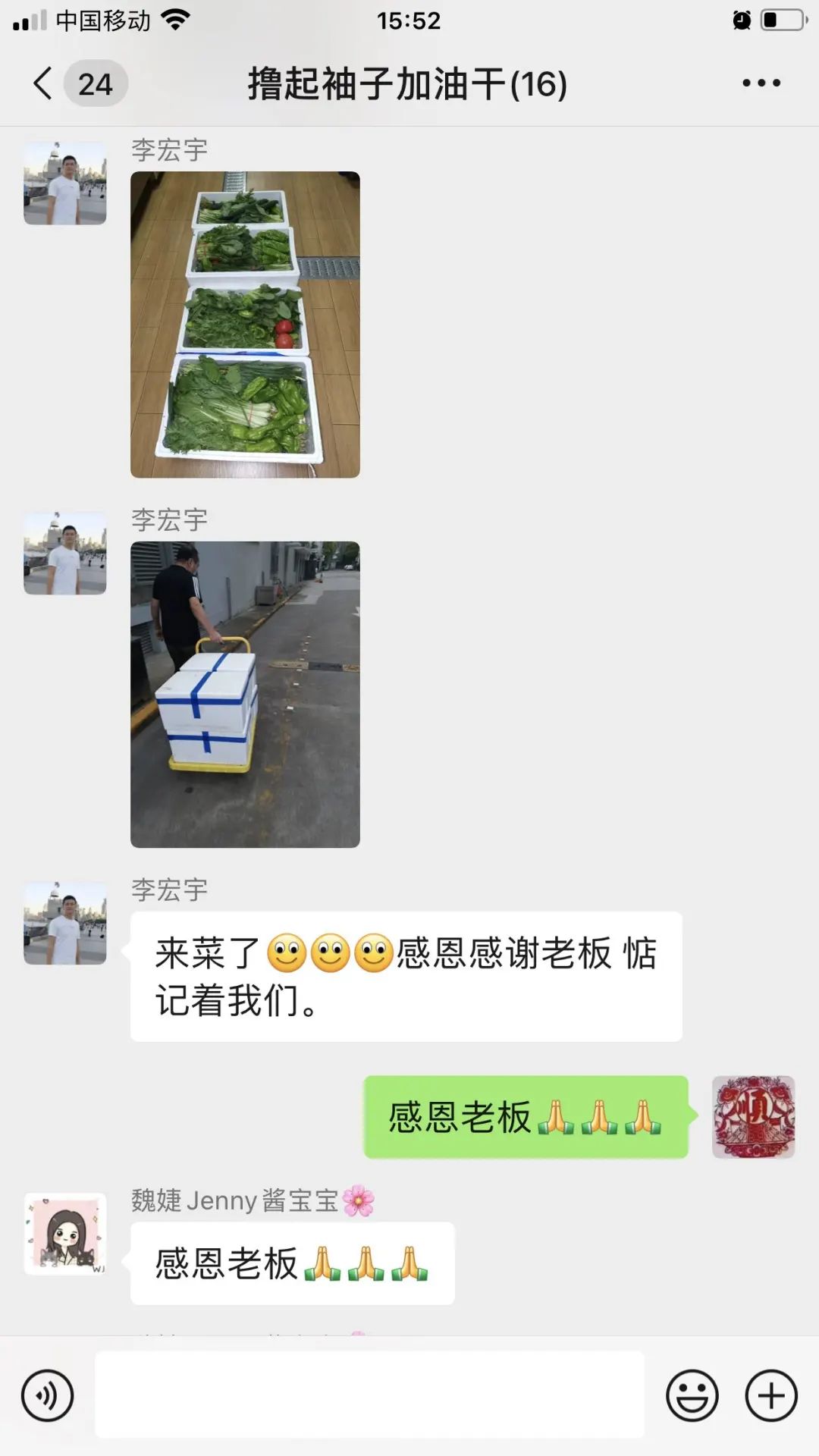View the photo of man pushing cart
The width and height of the screenshot is (819, 1456).
click(245, 694)
